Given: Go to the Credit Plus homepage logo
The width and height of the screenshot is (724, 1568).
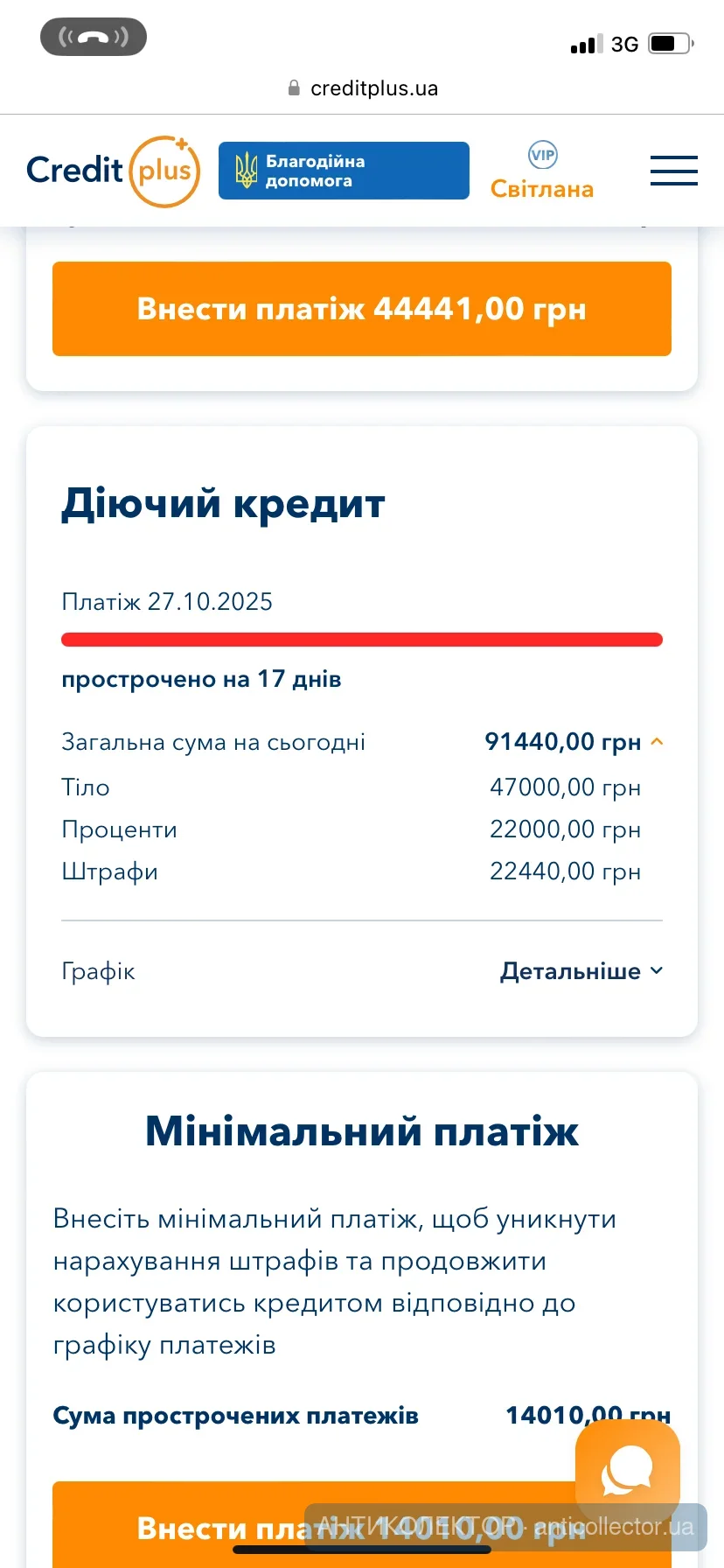Looking at the screenshot, I should (x=114, y=171).
